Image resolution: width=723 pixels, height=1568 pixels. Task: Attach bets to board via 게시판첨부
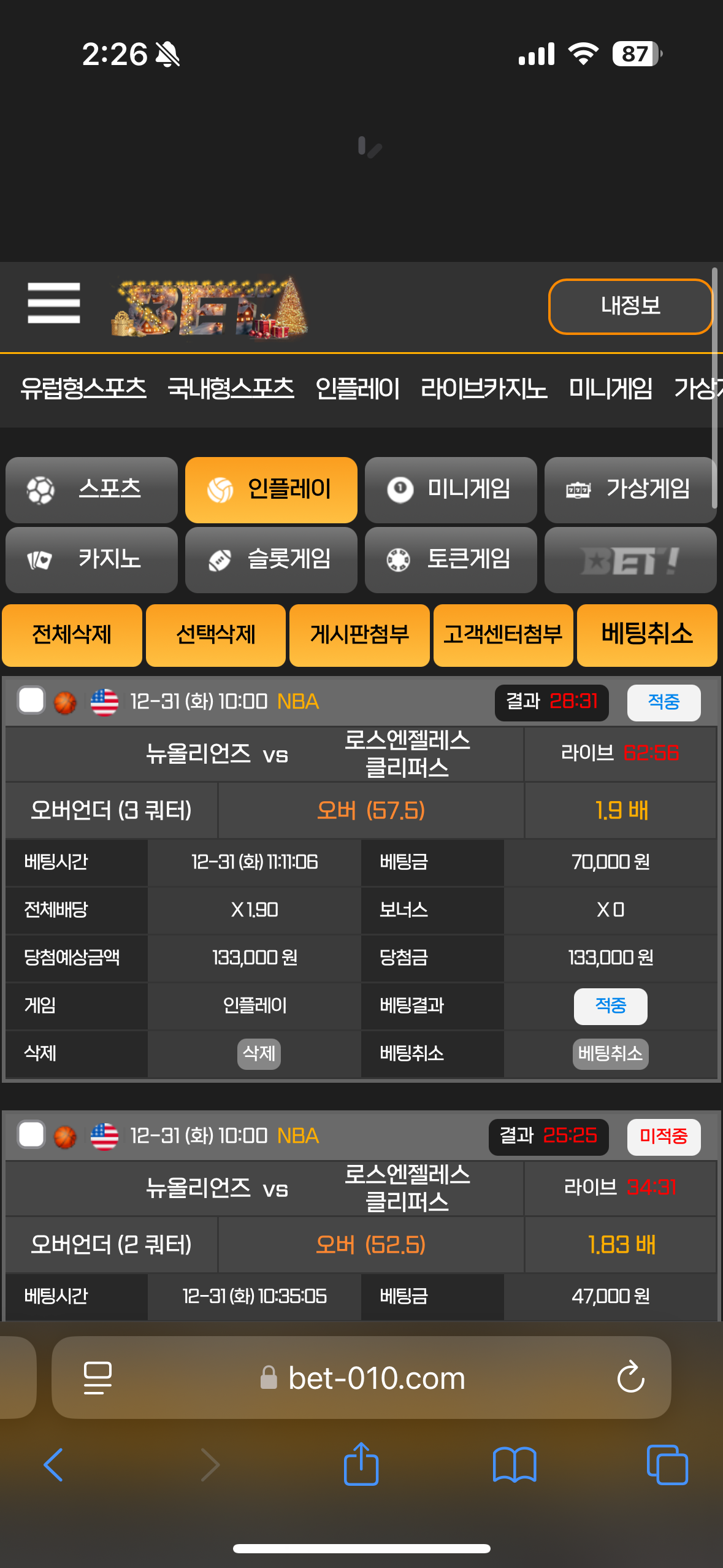(359, 635)
